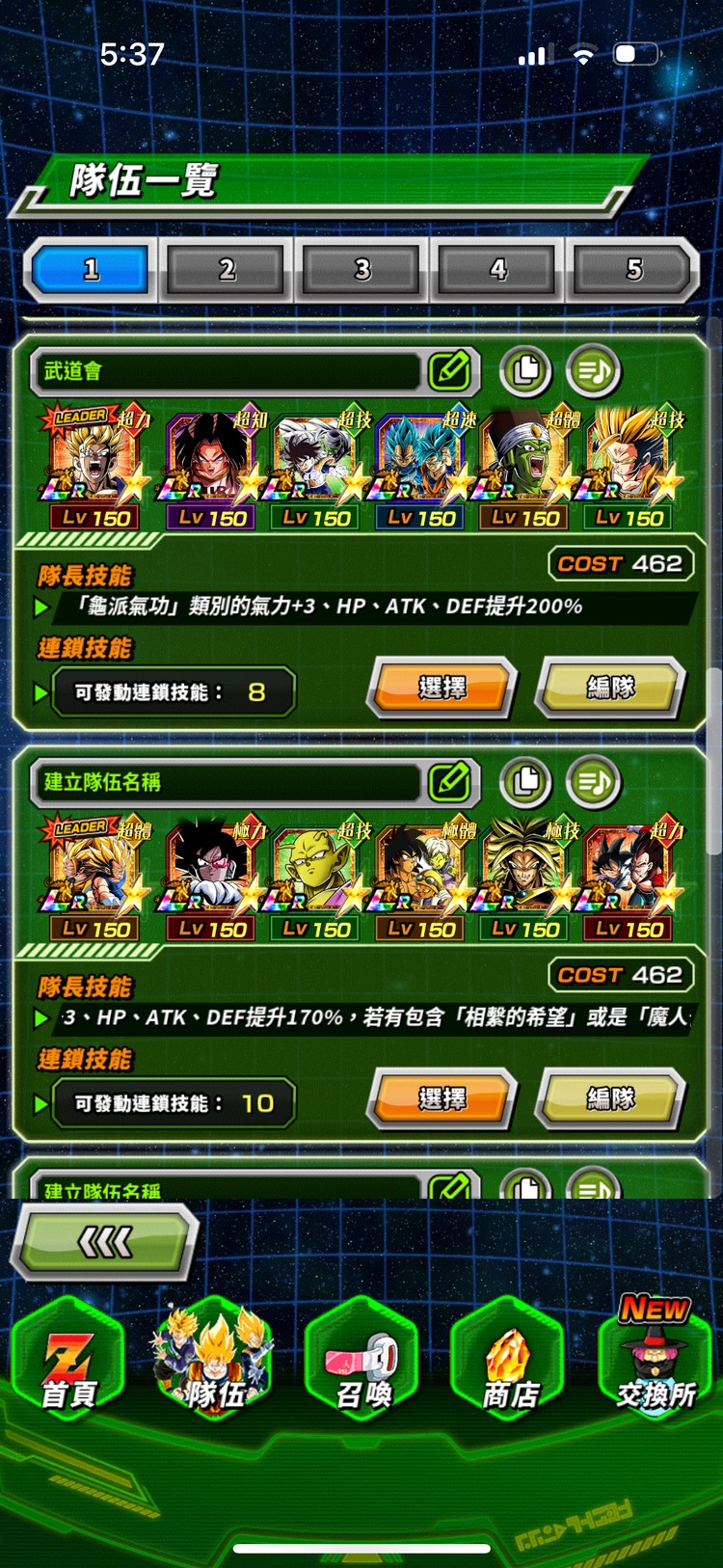Switch to team page 2
This screenshot has height=1568, width=723.
pos(227,269)
